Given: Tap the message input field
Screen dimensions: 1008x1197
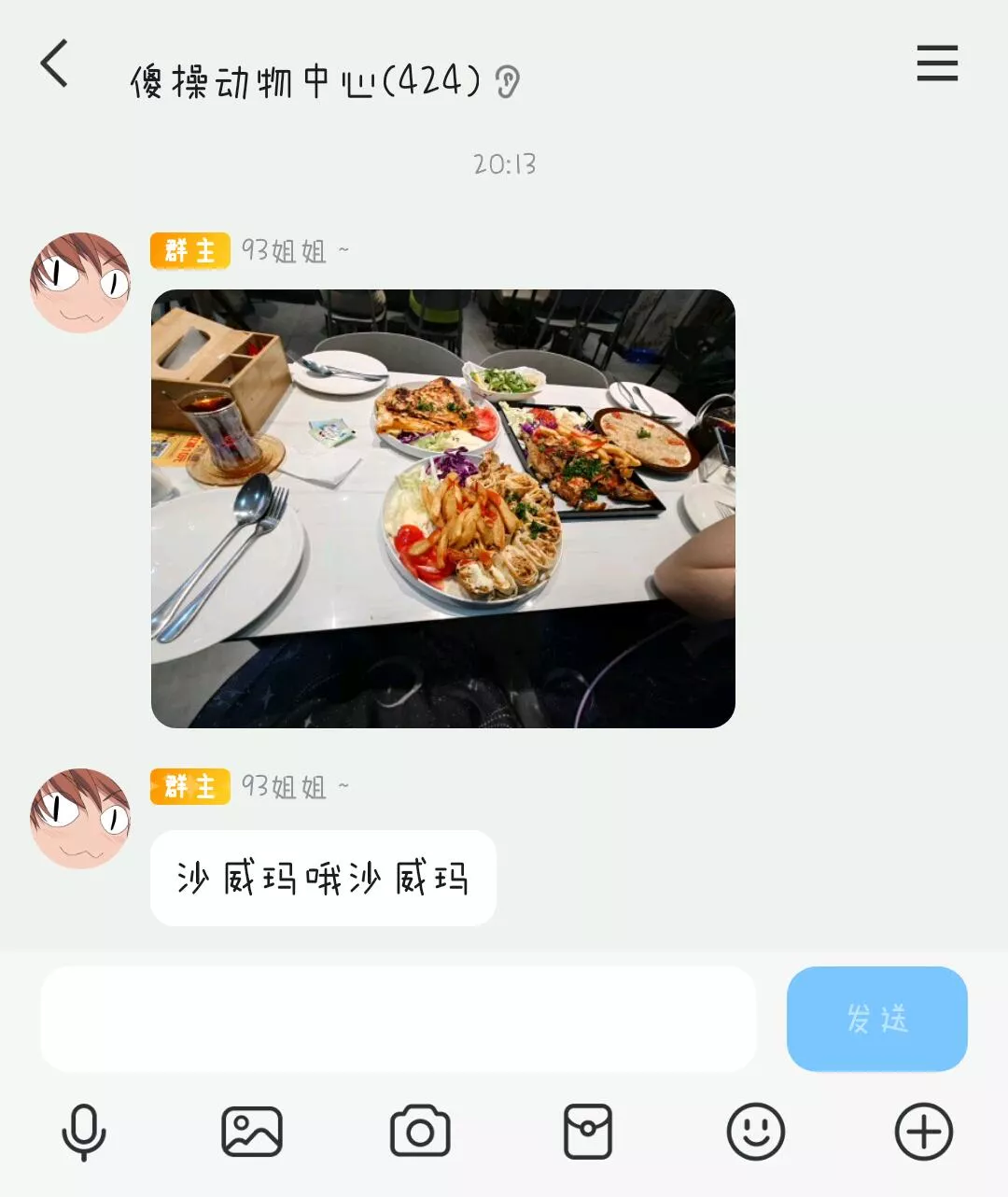Looking at the screenshot, I should tap(398, 1019).
